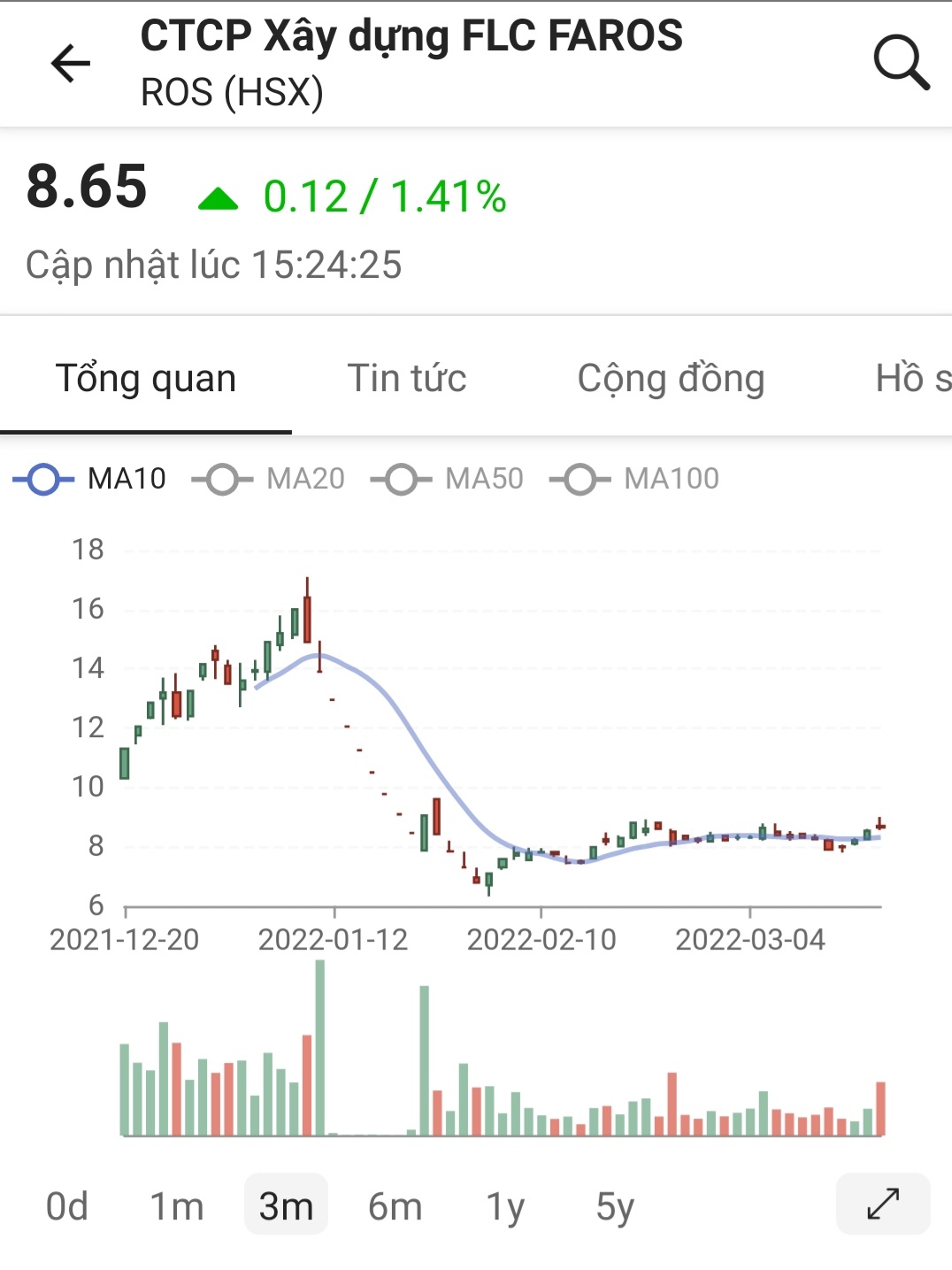
Task: Open the Cộng đồng tab
Action: pos(671,379)
